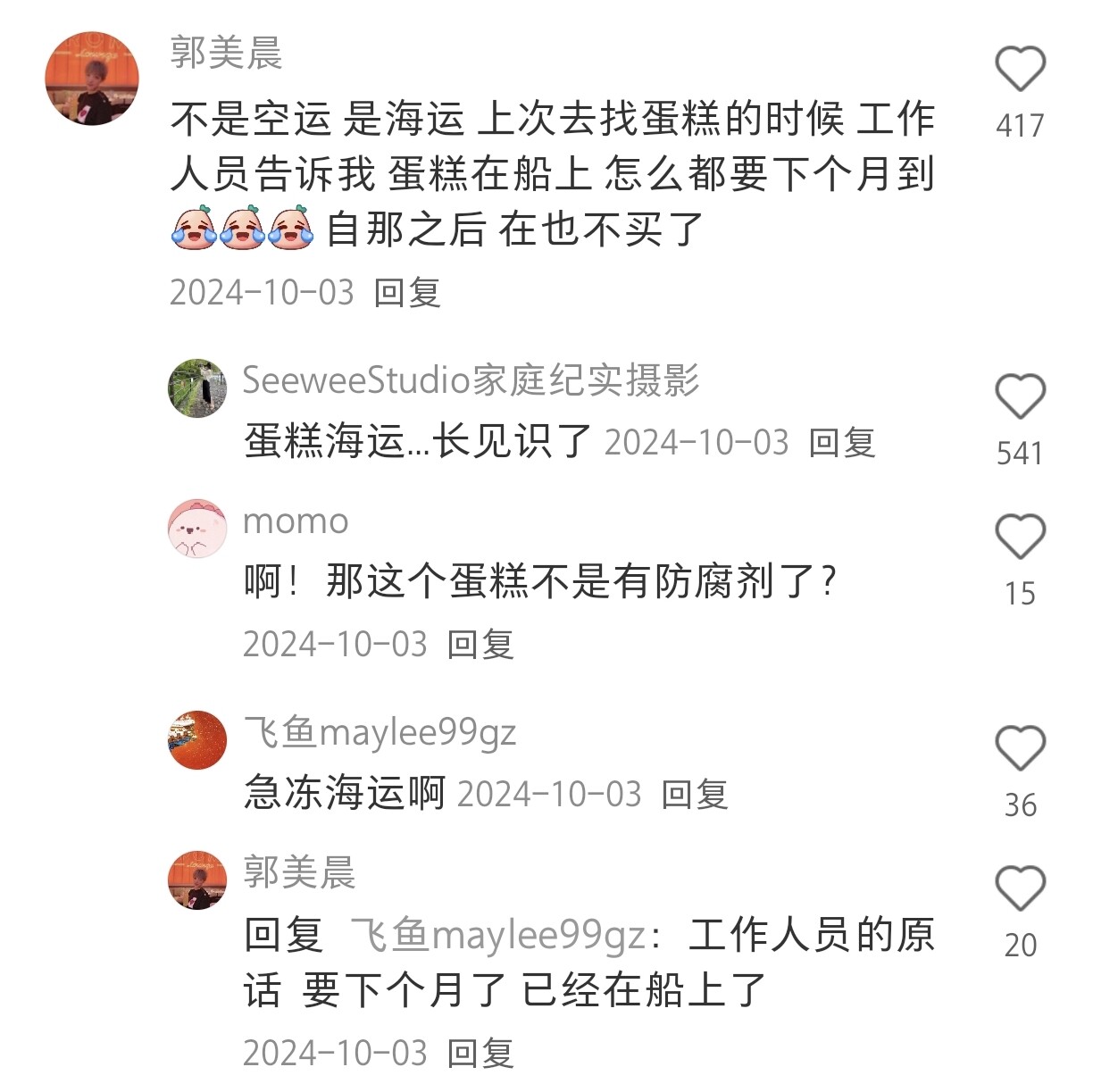
Task: View momo's profile via avatar
Action: (197, 529)
